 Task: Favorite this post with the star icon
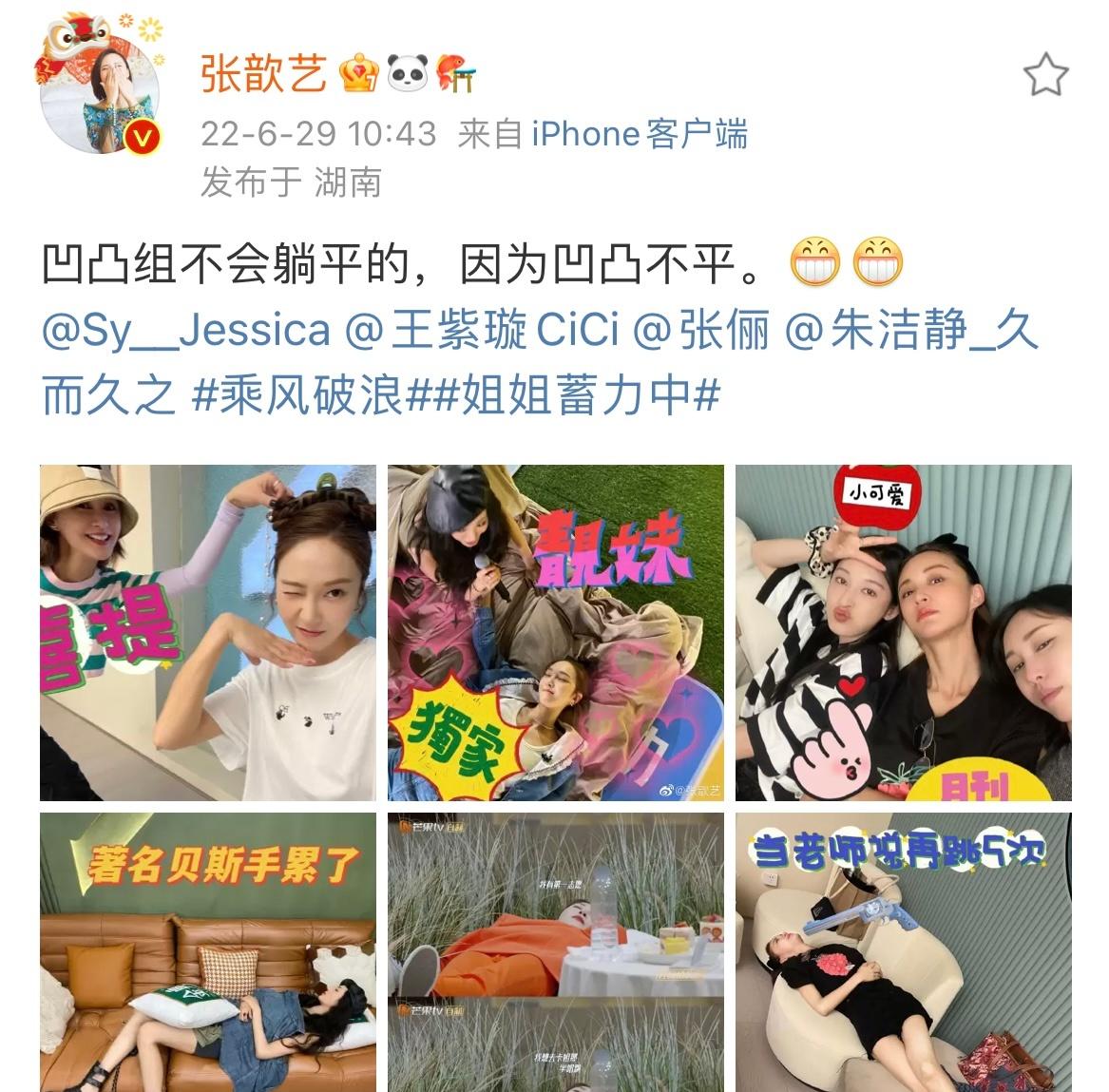pyautogui.click(x=1045, y=75)
